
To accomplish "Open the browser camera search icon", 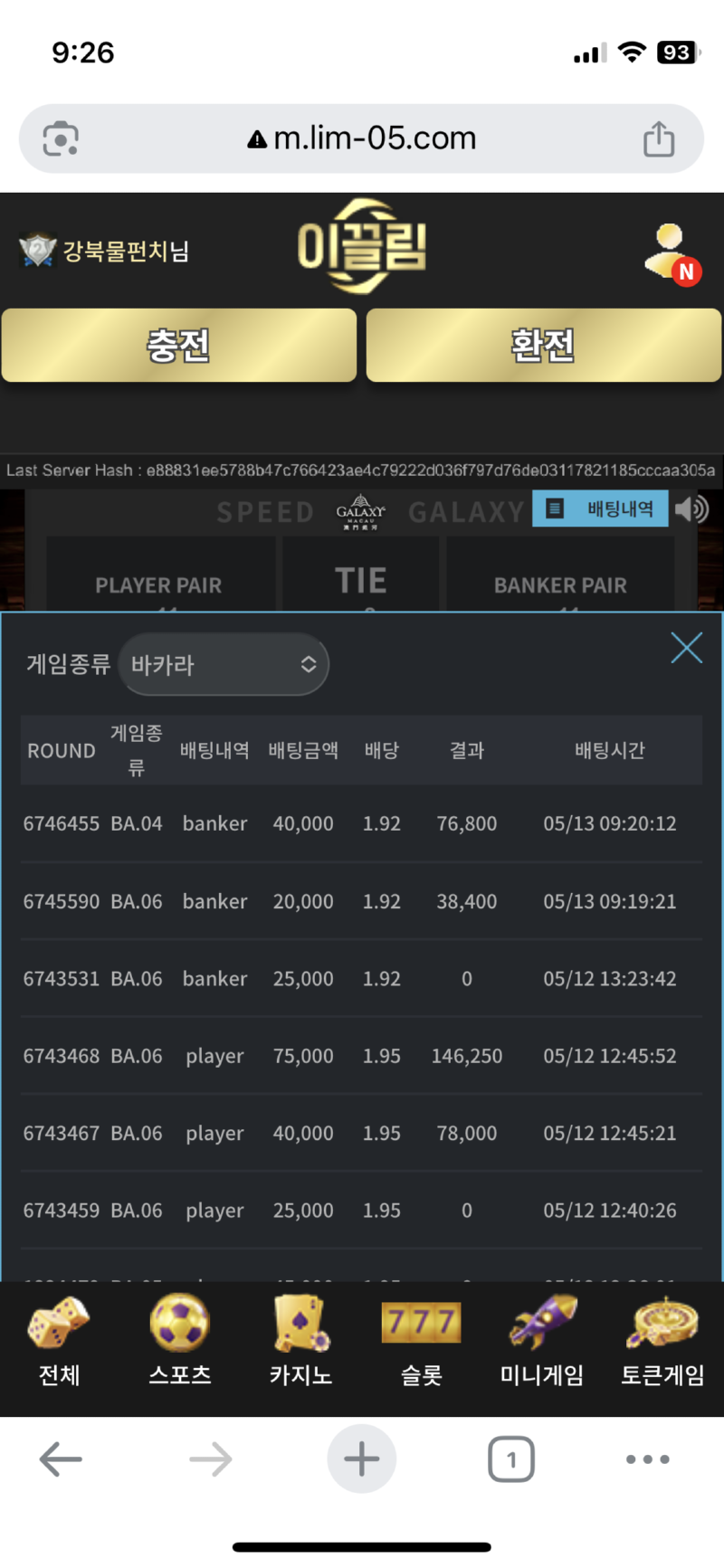I will point(61,138).
